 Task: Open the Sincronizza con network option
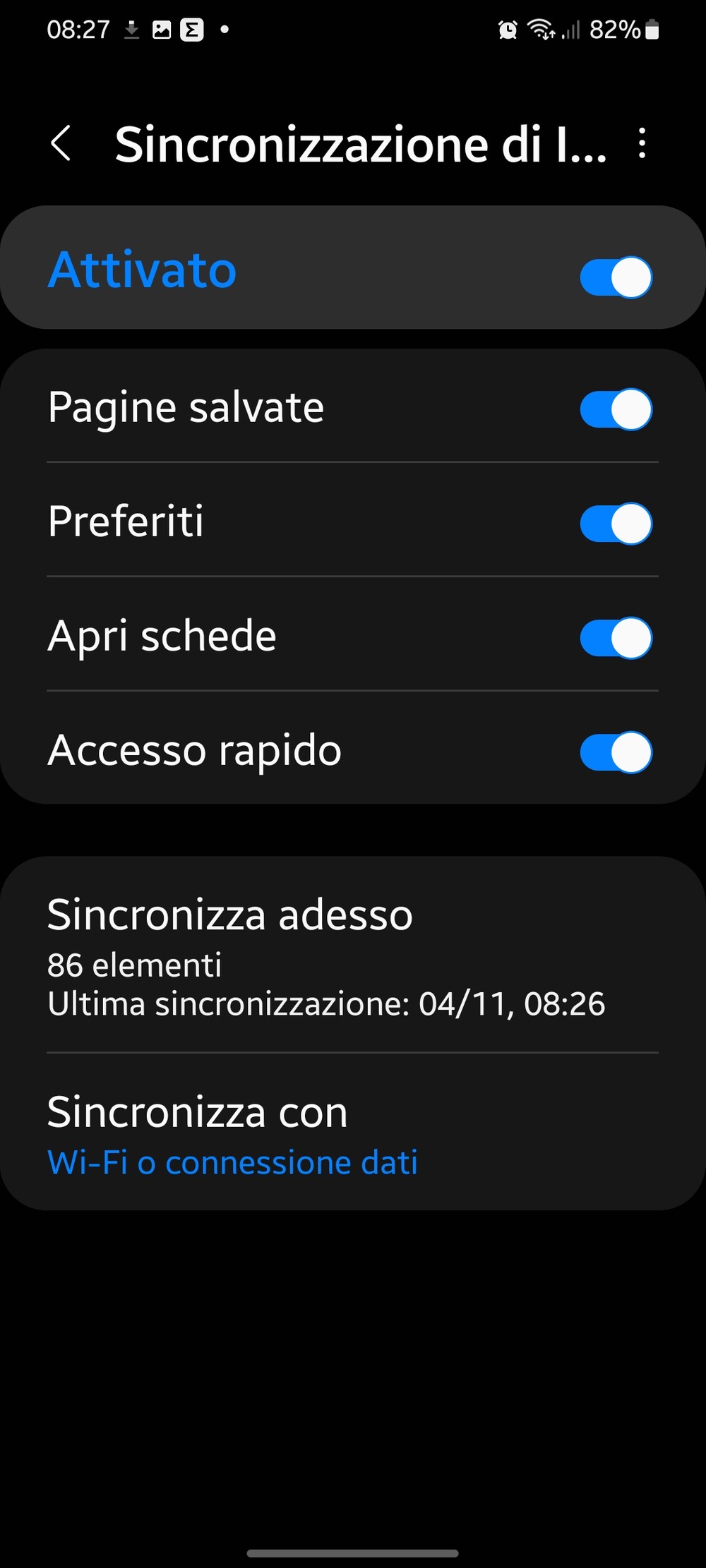[233, 1135]
